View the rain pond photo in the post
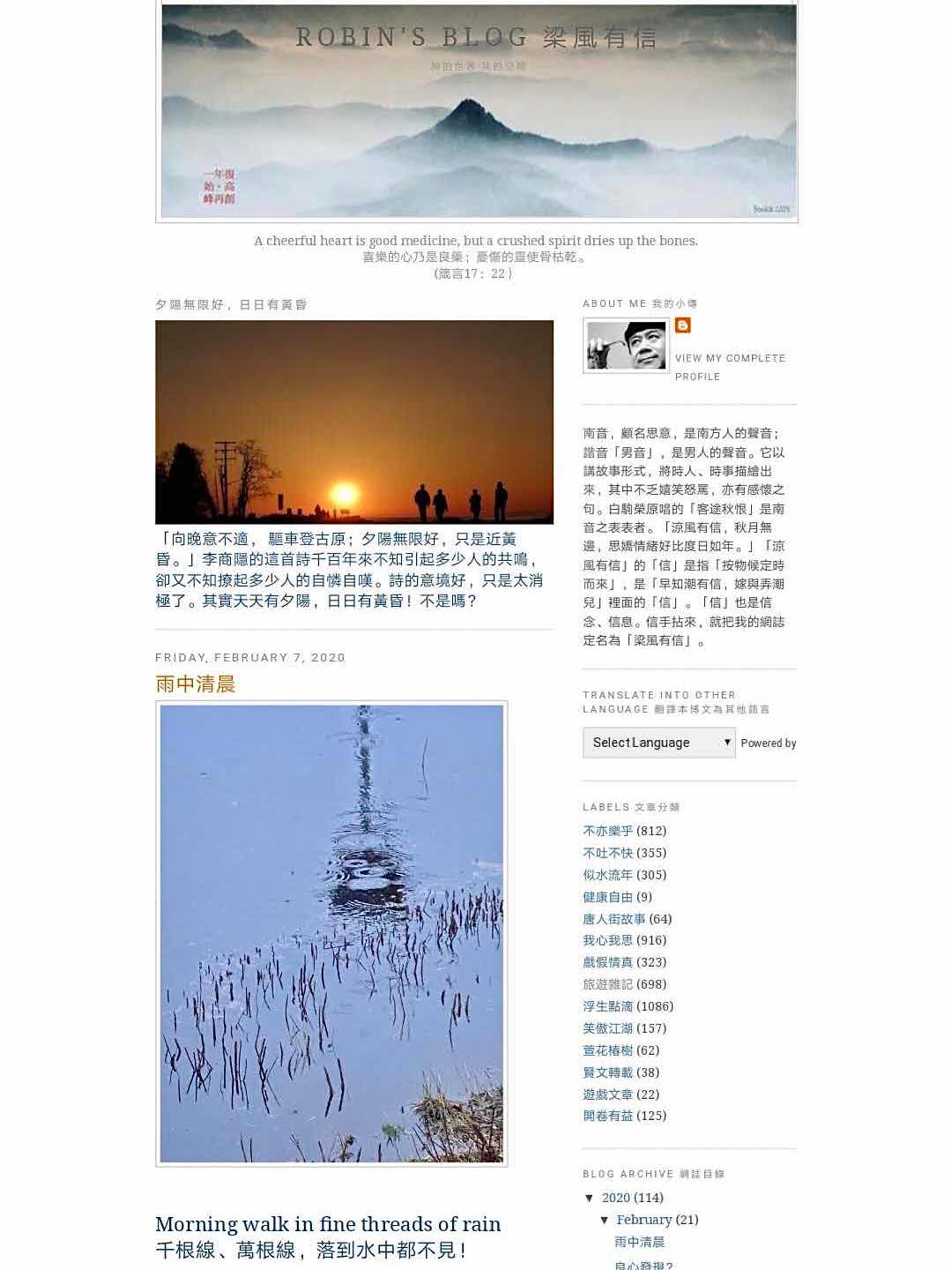This screenshot has height=1270, width=952. tap(331, 933)
